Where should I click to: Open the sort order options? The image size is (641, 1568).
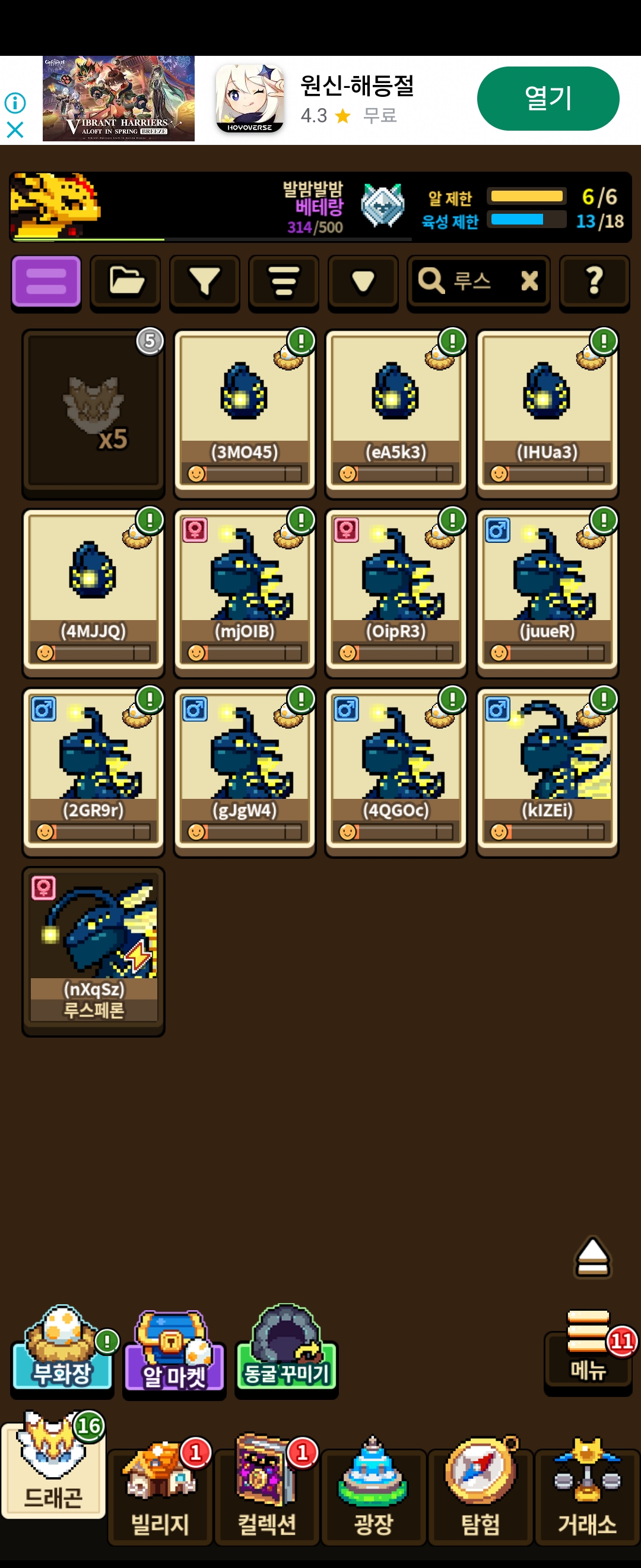pos(283,282)
